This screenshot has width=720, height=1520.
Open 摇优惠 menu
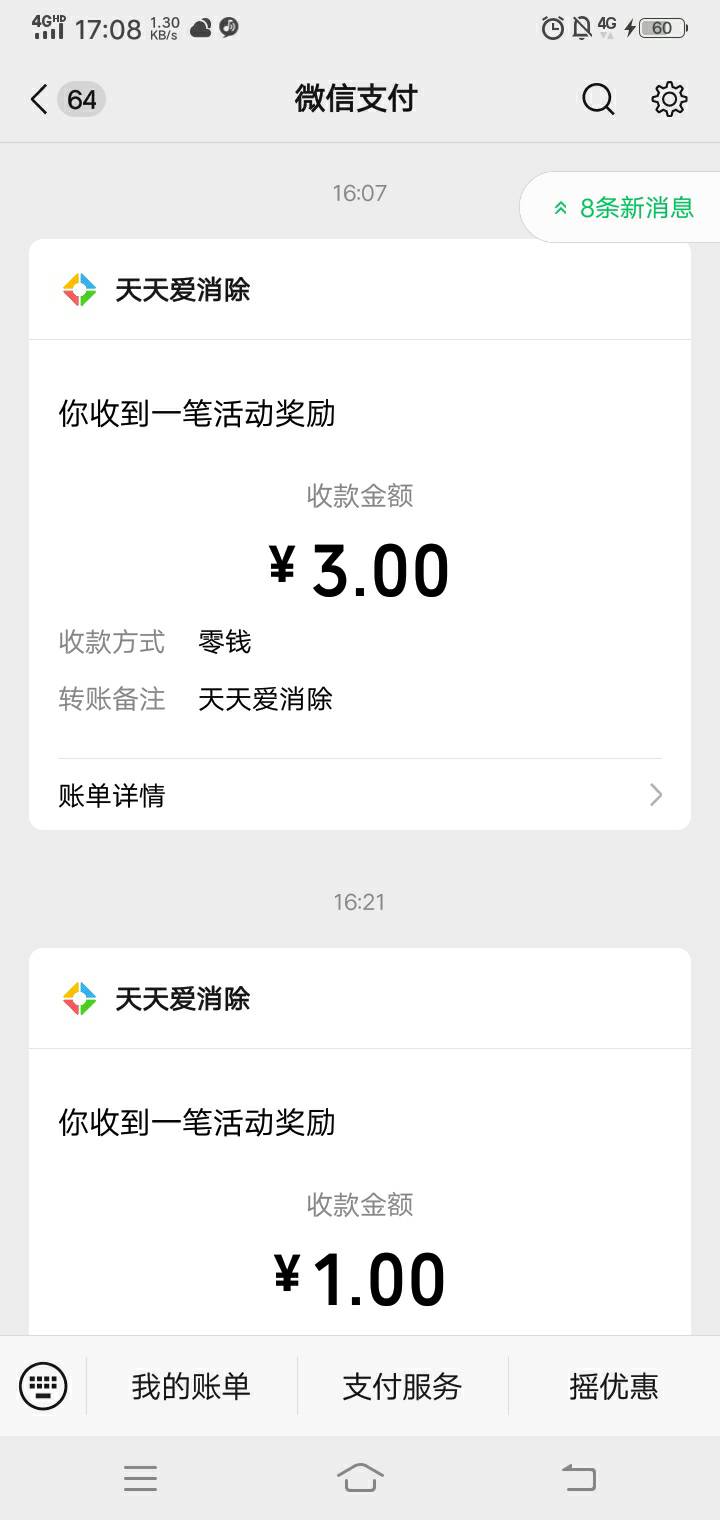pos(614,1386)
